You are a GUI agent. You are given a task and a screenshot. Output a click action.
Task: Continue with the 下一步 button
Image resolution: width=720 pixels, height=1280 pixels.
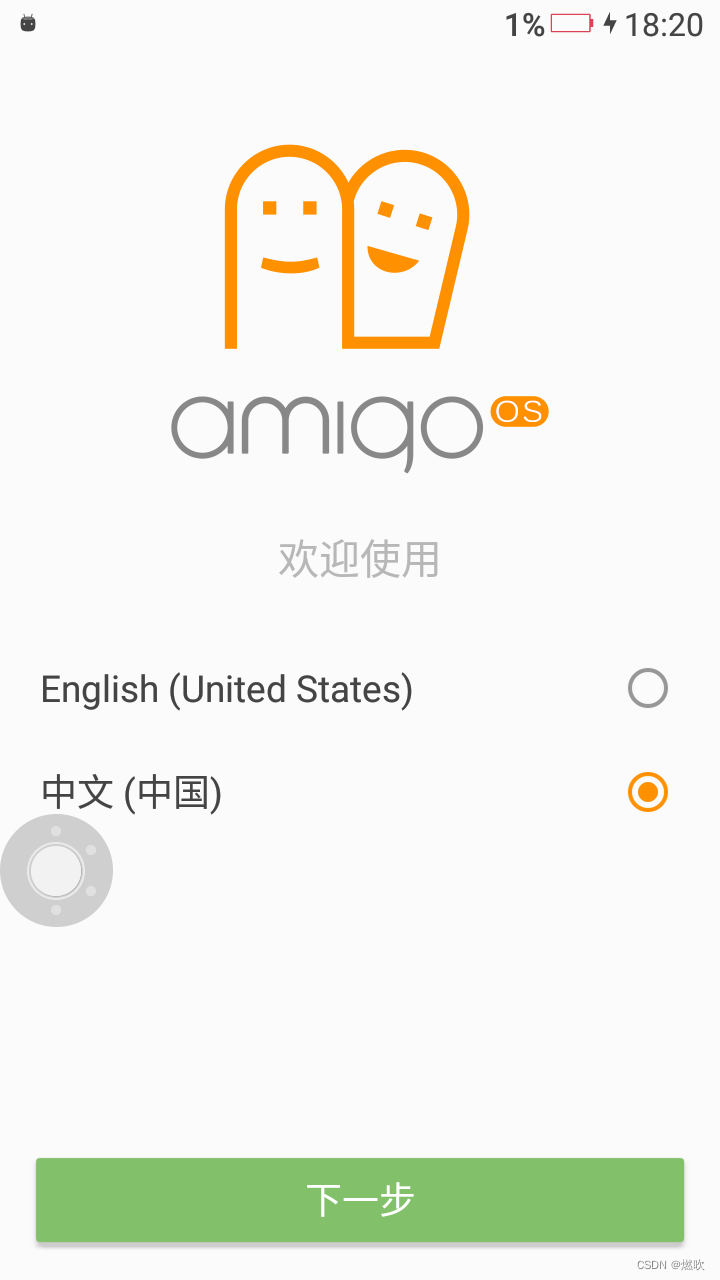click(360, 1200)
